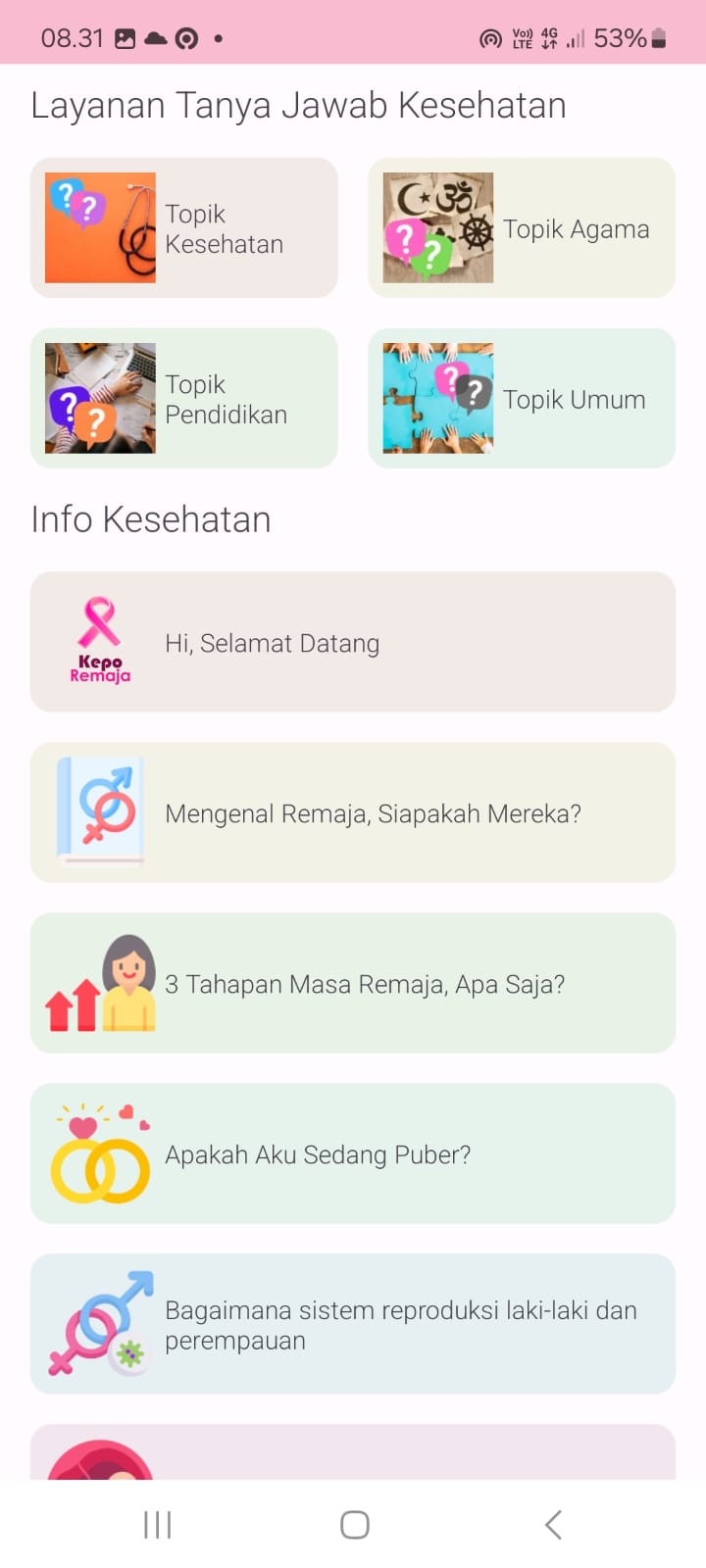Open the Topik Kesehatan card
Viewport: 706px width, 1568px height.
[184, 228]
